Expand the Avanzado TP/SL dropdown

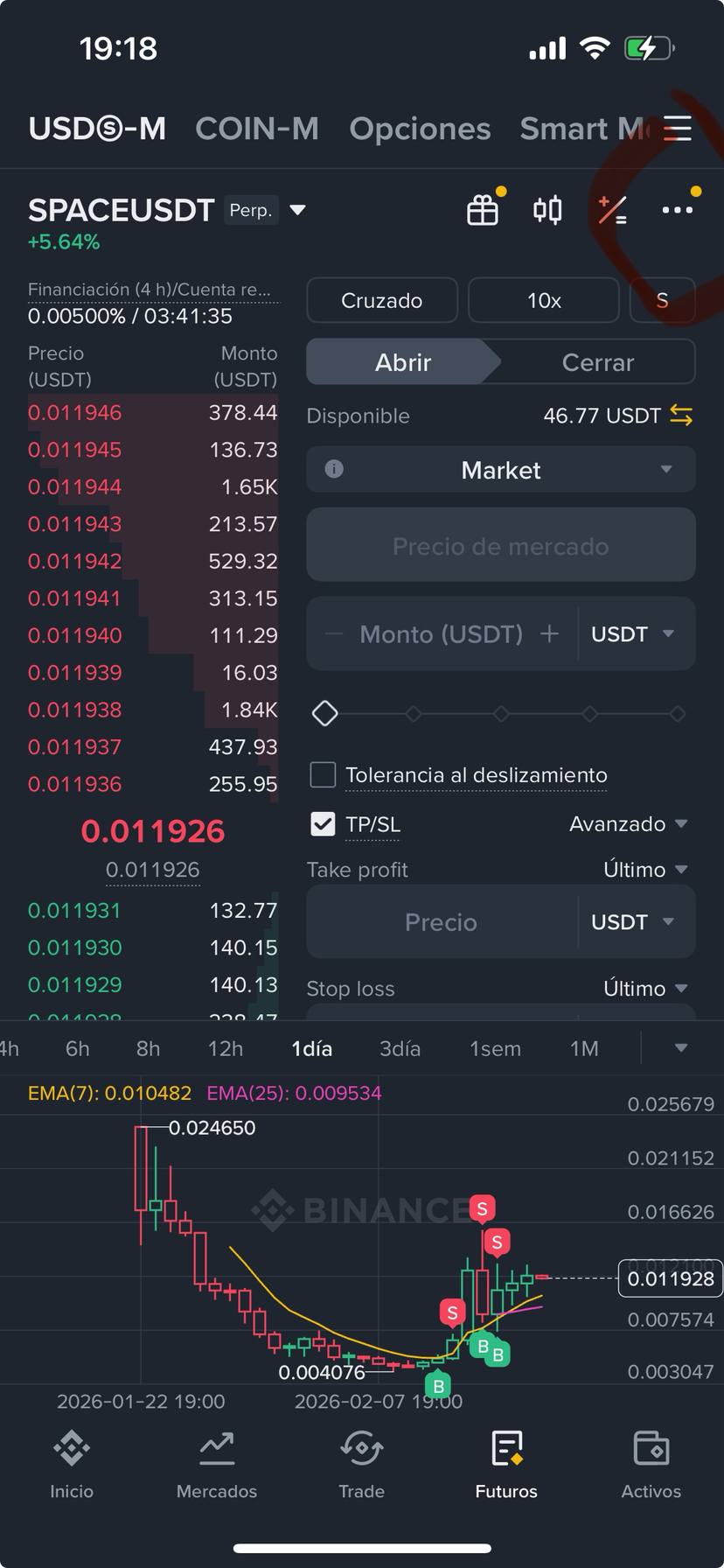tap(628, 823)
